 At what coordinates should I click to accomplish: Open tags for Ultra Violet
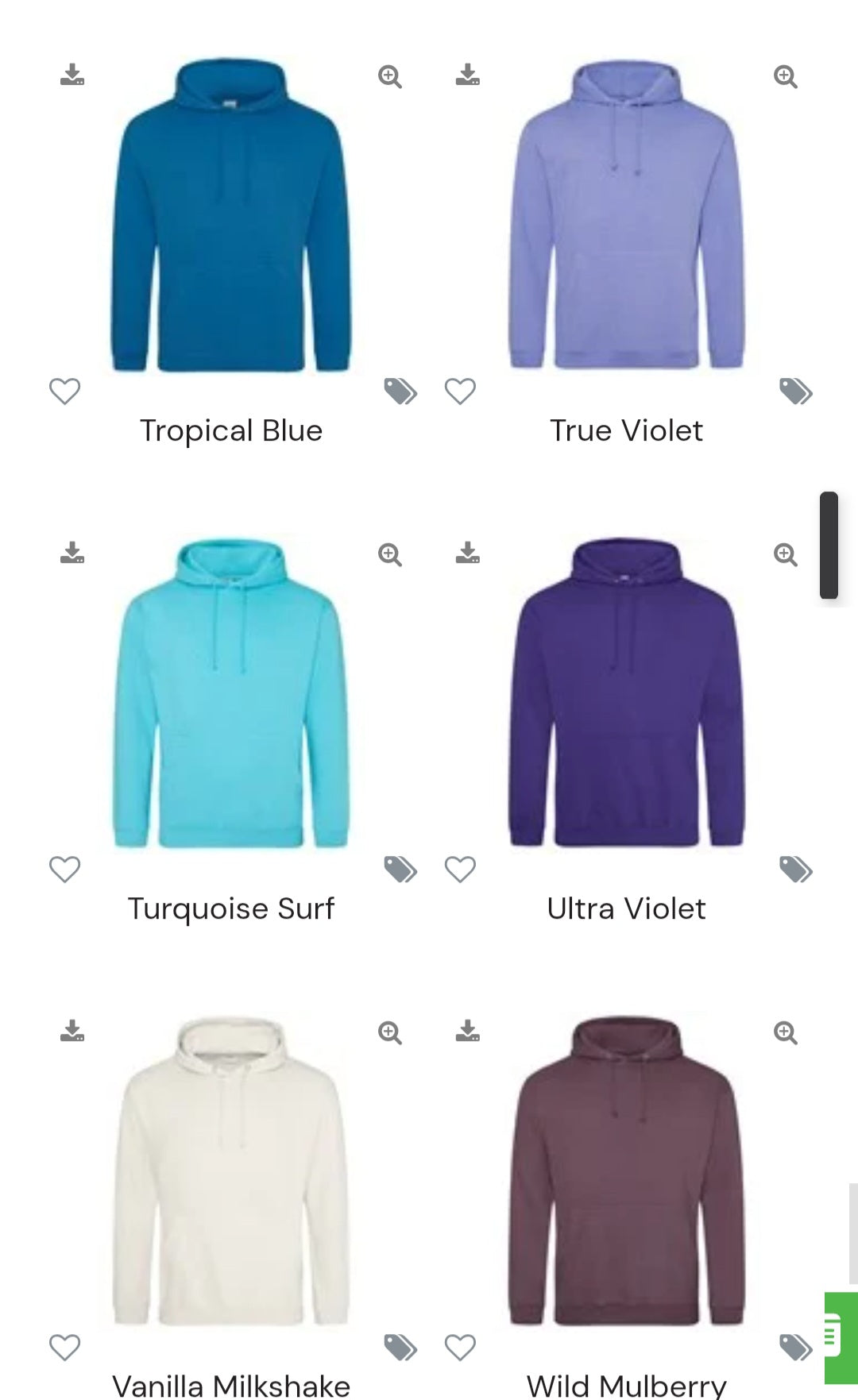click(x=795, y=870)
